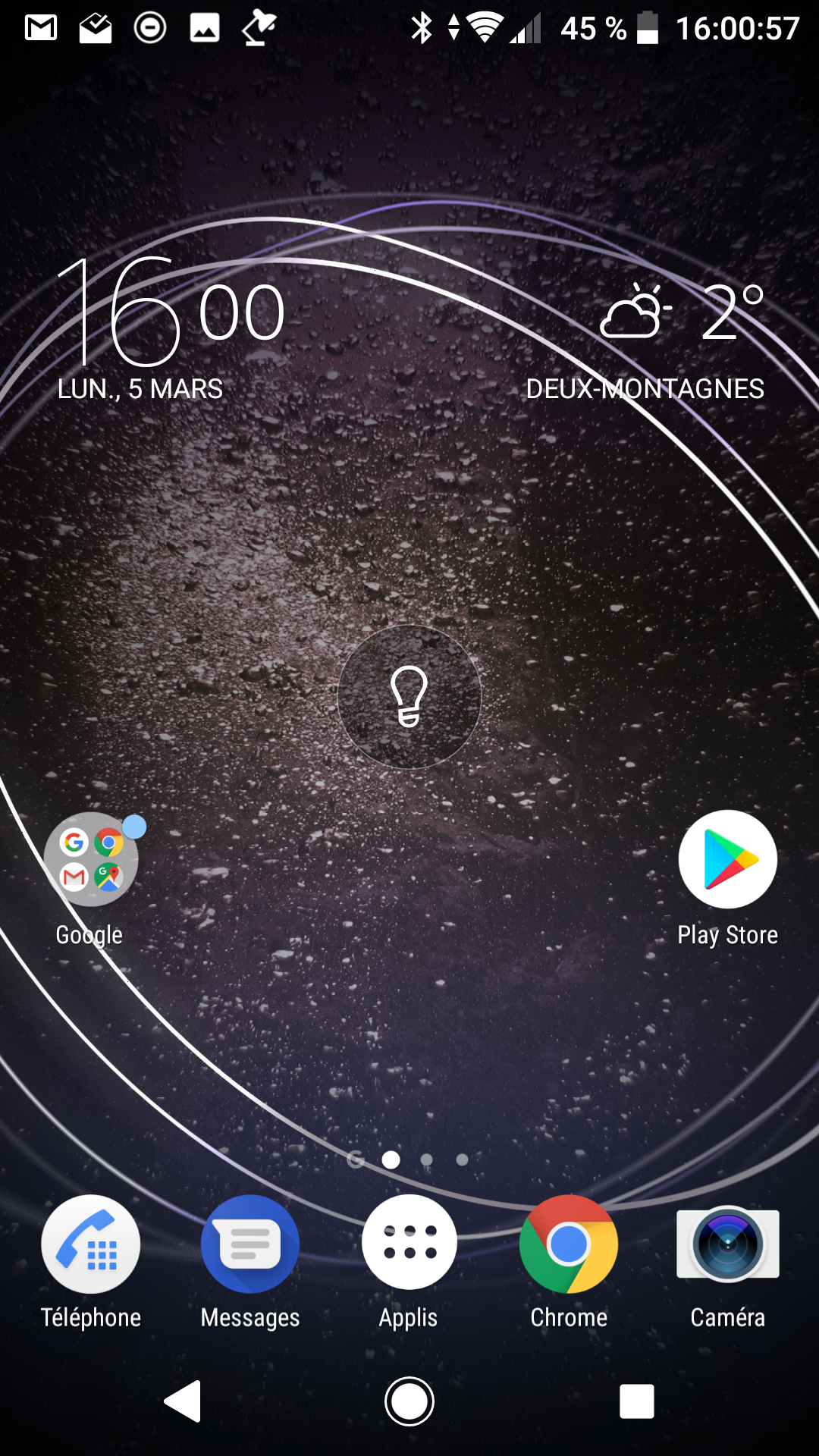Tap the light bulb tips icon
This screenshot has width=819, height=1456.
tap(409, 697)
